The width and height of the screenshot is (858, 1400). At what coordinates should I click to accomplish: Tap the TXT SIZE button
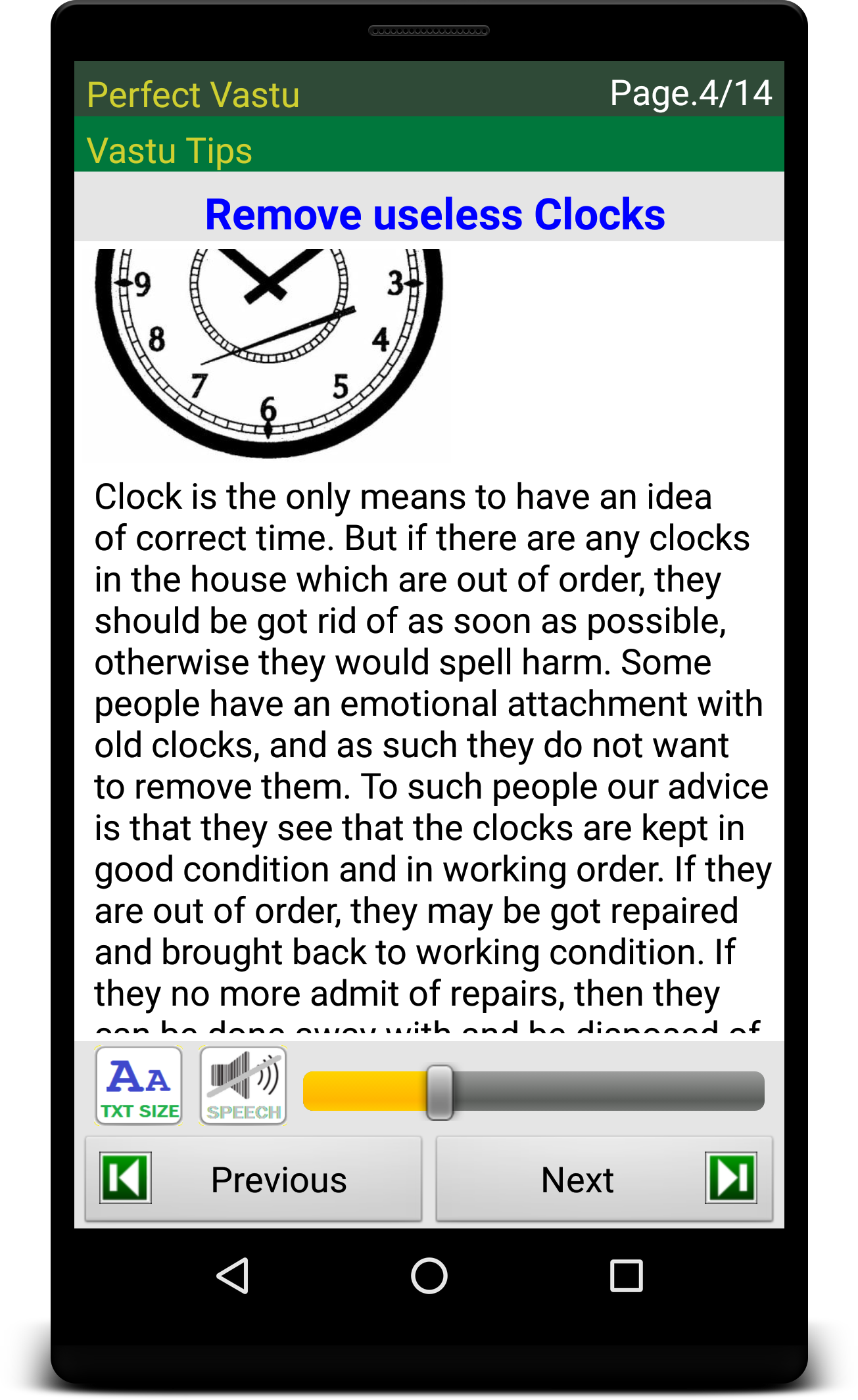[139, 1086]
